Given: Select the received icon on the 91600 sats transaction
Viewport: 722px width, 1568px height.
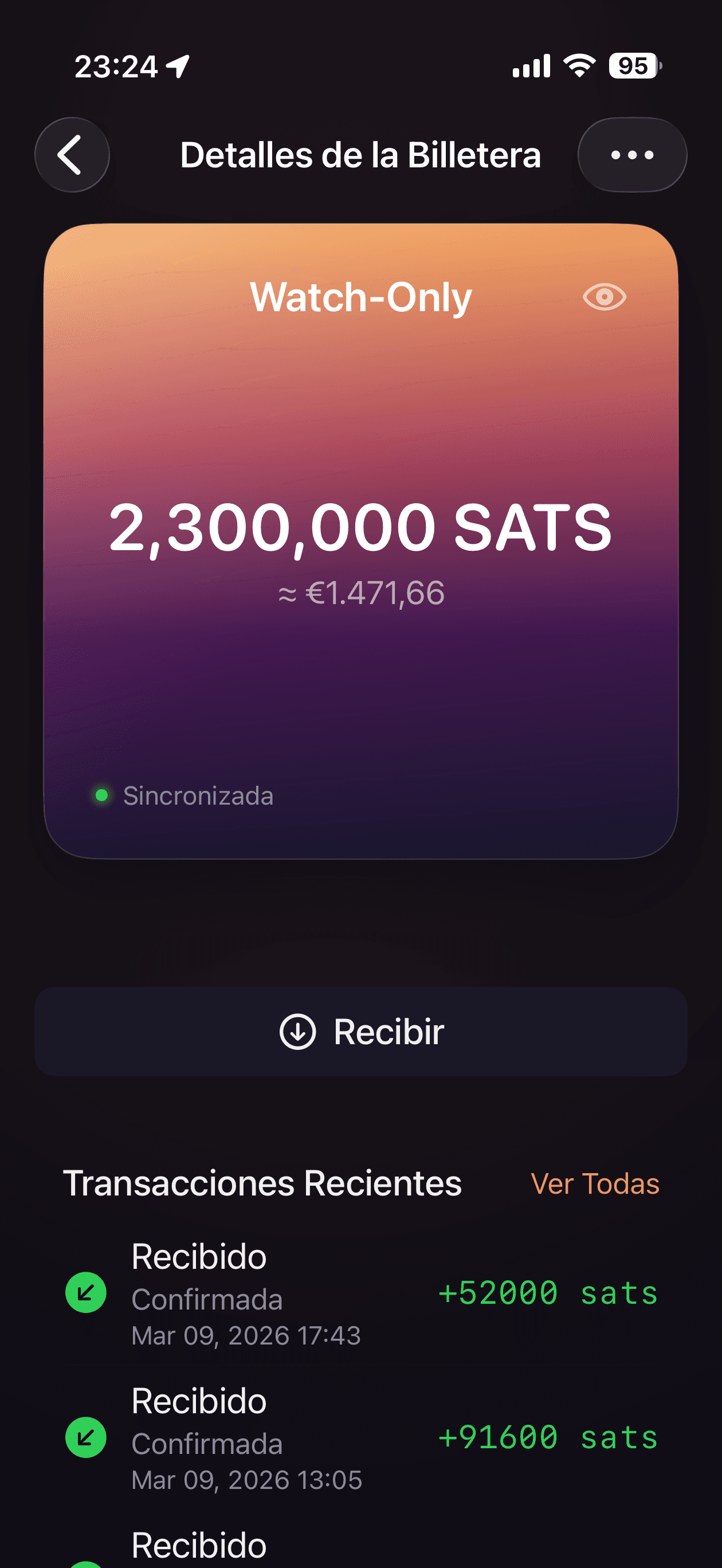Looking at the screenshot, I should pos(86,1437).
